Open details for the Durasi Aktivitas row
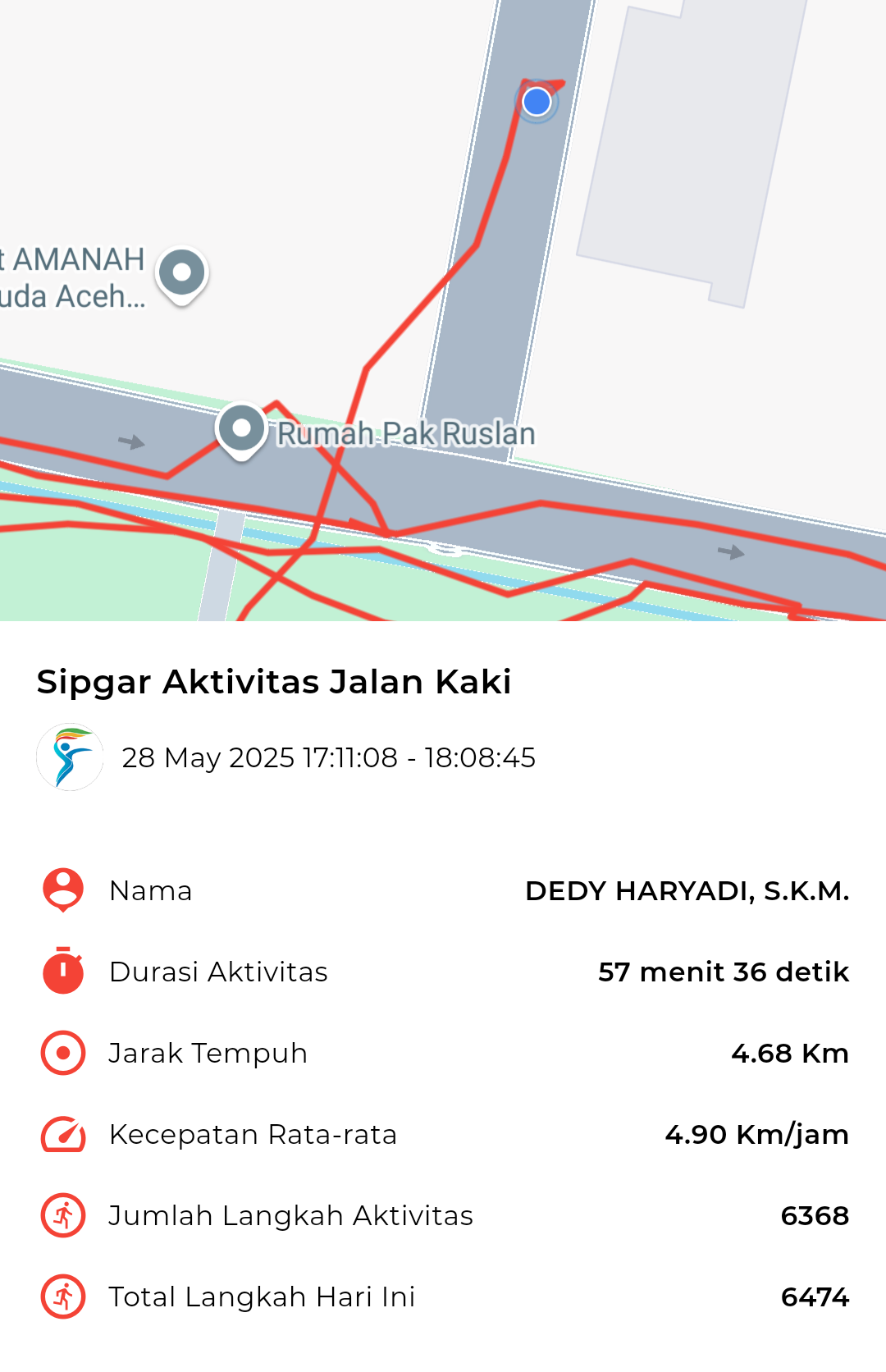This screenshot has width=886, height=1372. pyautogui.click(x=443, y=971)
